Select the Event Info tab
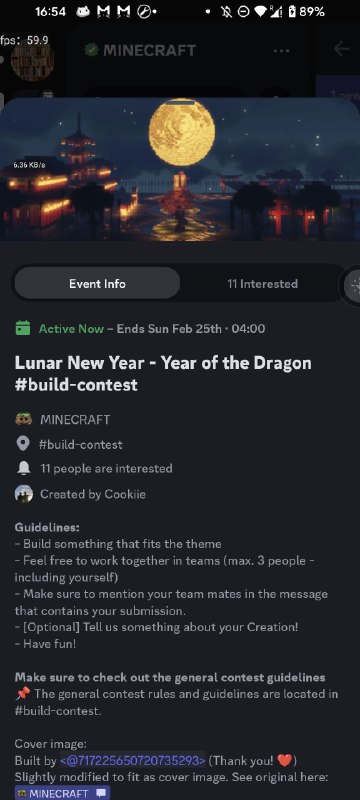The image size is (360, 800). [x=97, y=284]
